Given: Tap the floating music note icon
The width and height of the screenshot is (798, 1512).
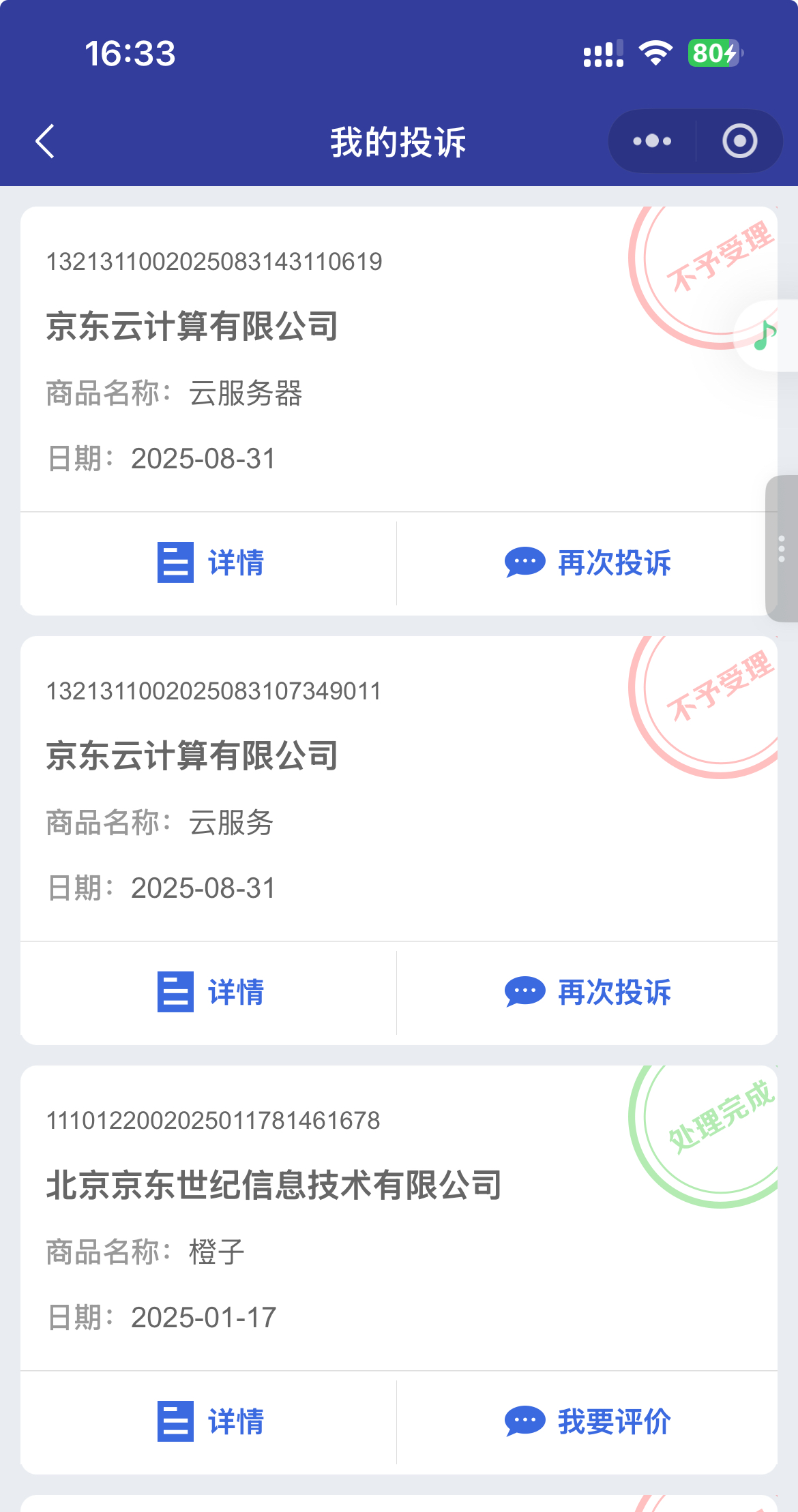Looking at the screenshot, I should click(x=764, y=334).
